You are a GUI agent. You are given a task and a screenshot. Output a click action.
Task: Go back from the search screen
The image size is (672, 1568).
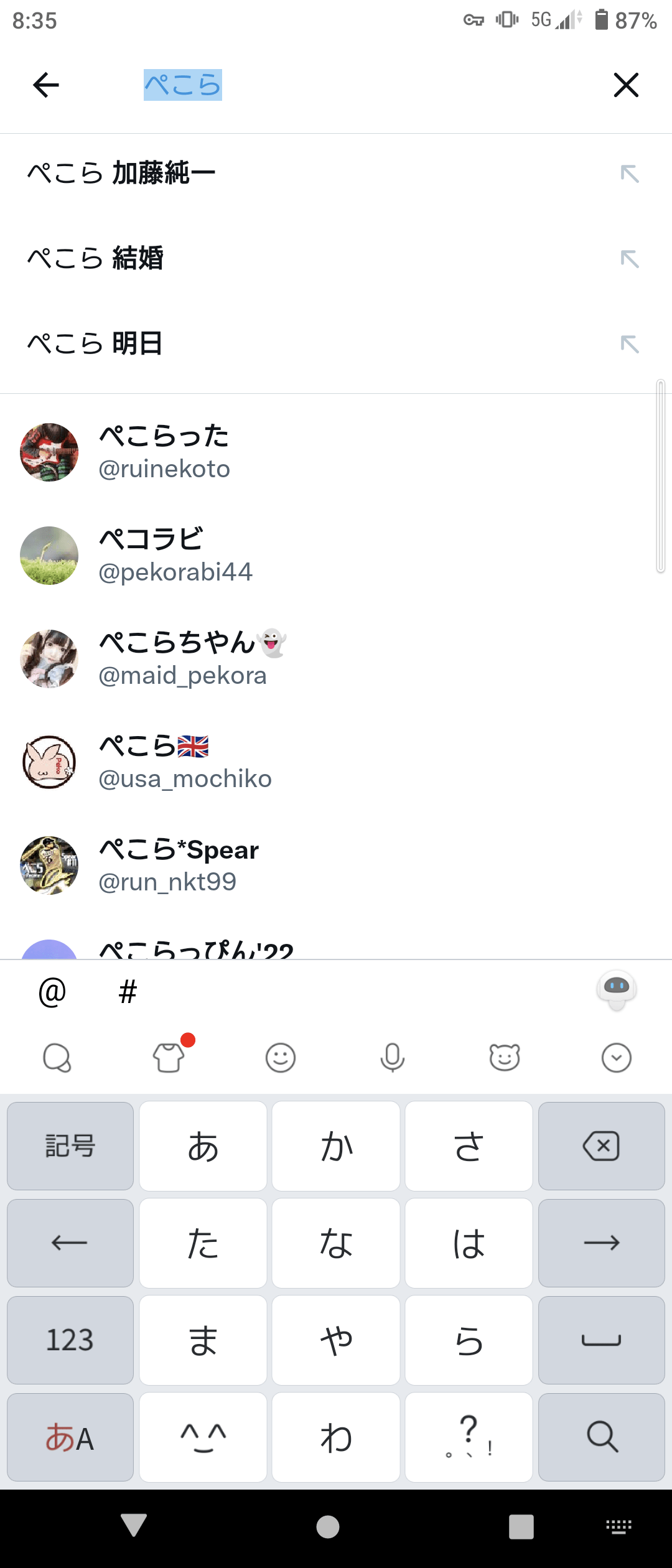pyautogui.click(x=46, y=85)
